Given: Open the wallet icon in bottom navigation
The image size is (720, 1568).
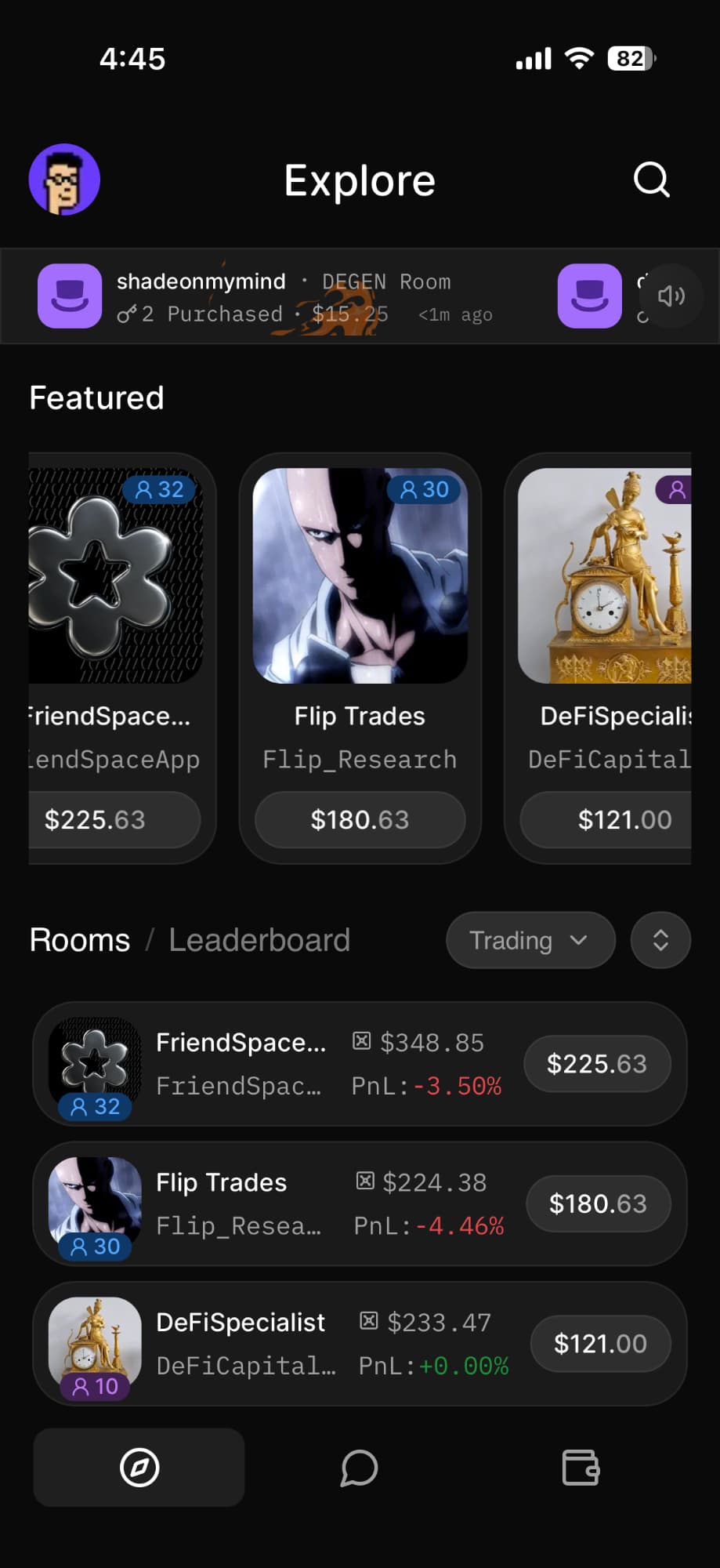Looking at the screenshot, I should point(581,1468).
